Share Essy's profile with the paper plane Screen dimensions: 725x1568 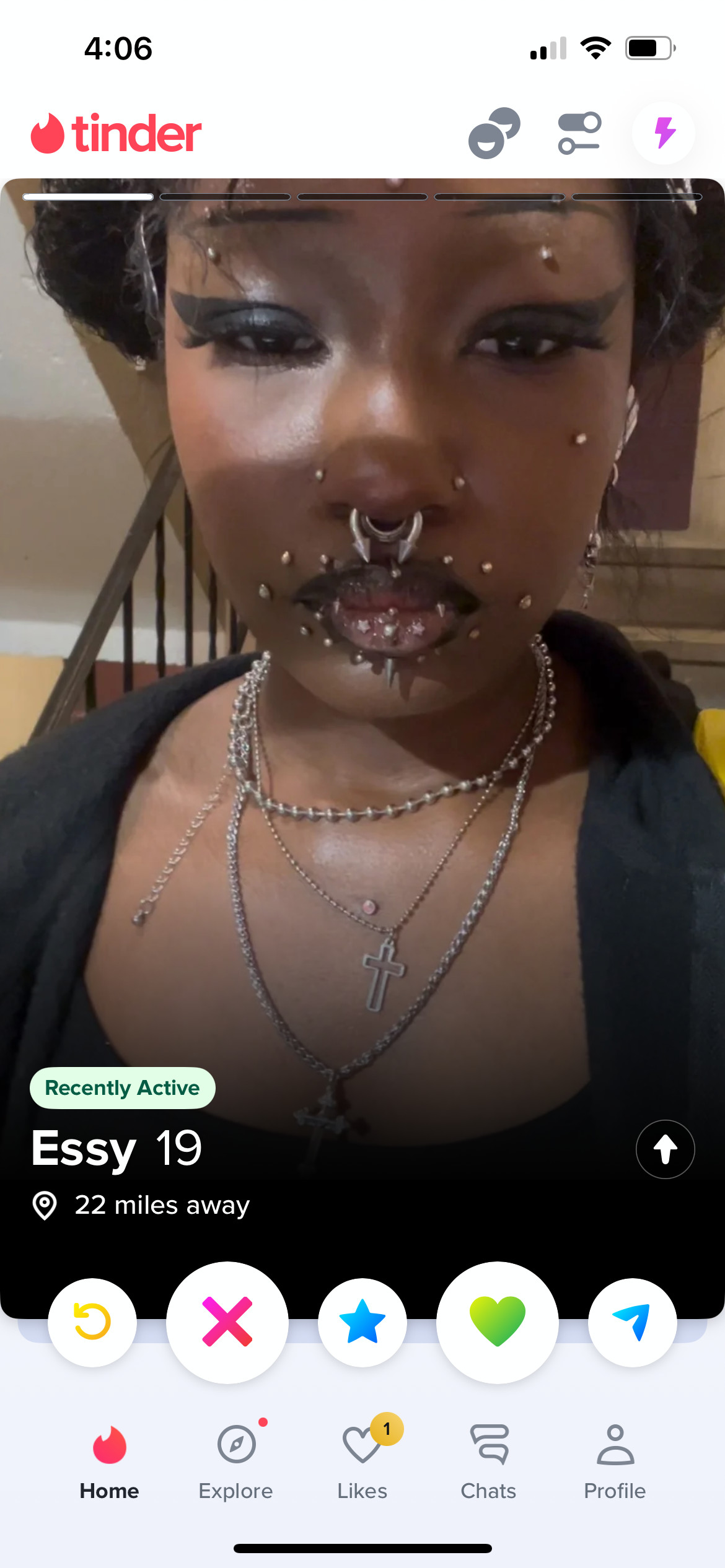tap(632, 1322)
